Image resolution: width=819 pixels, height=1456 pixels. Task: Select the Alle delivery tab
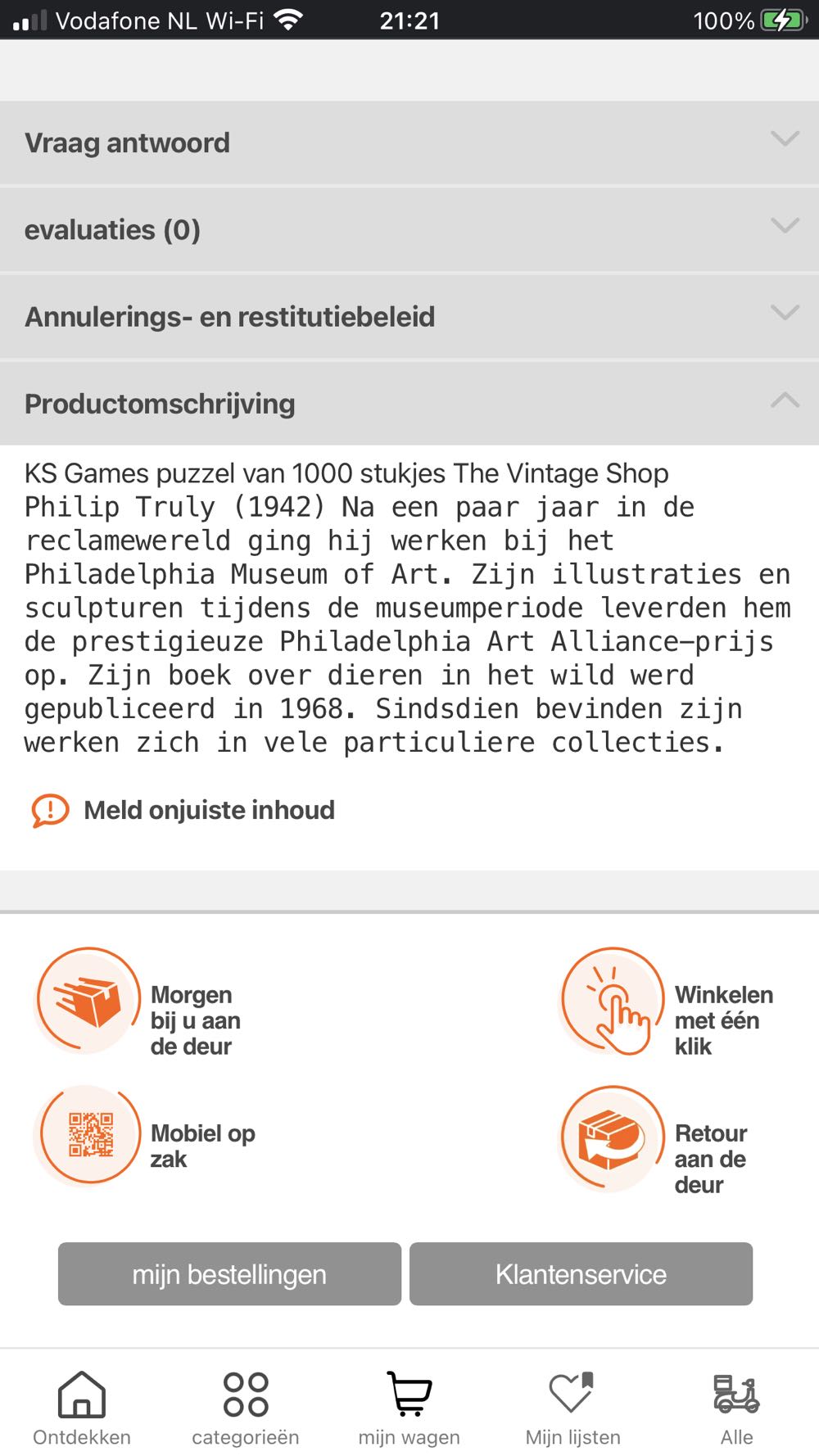coord(737,1407)
